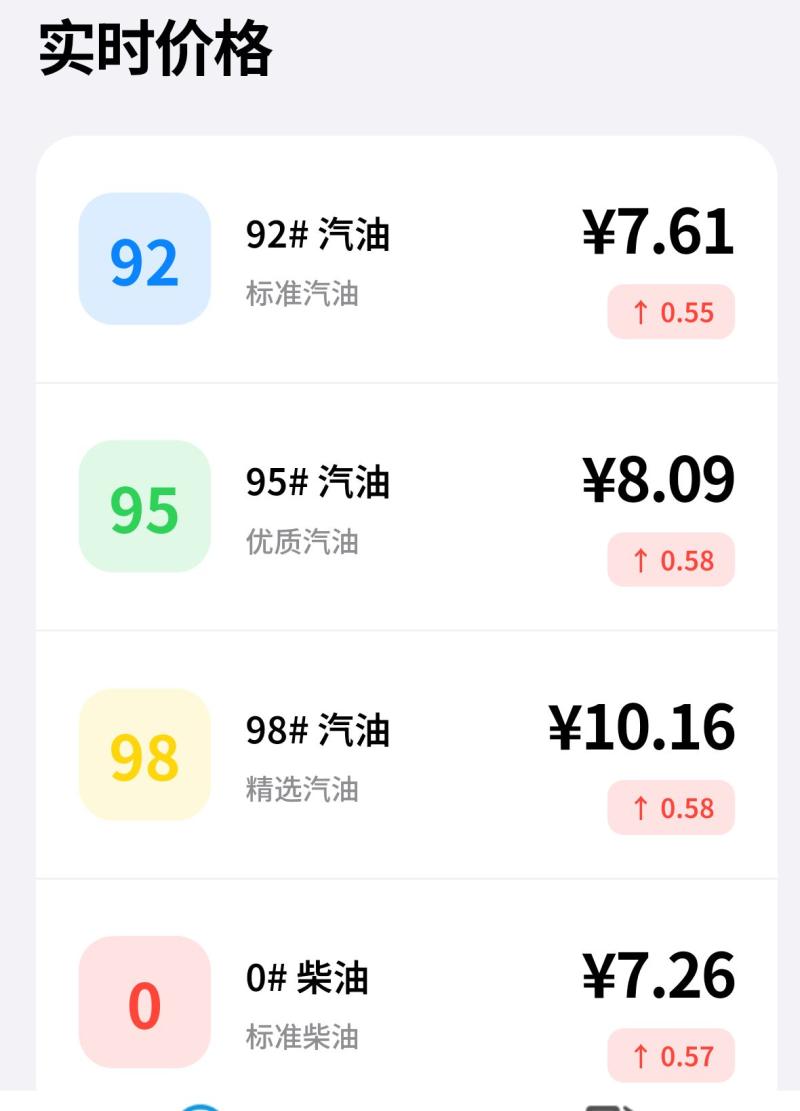Screen dimensions: 800x1111
Task: View details for 98# 汽油
Action: 406,755
